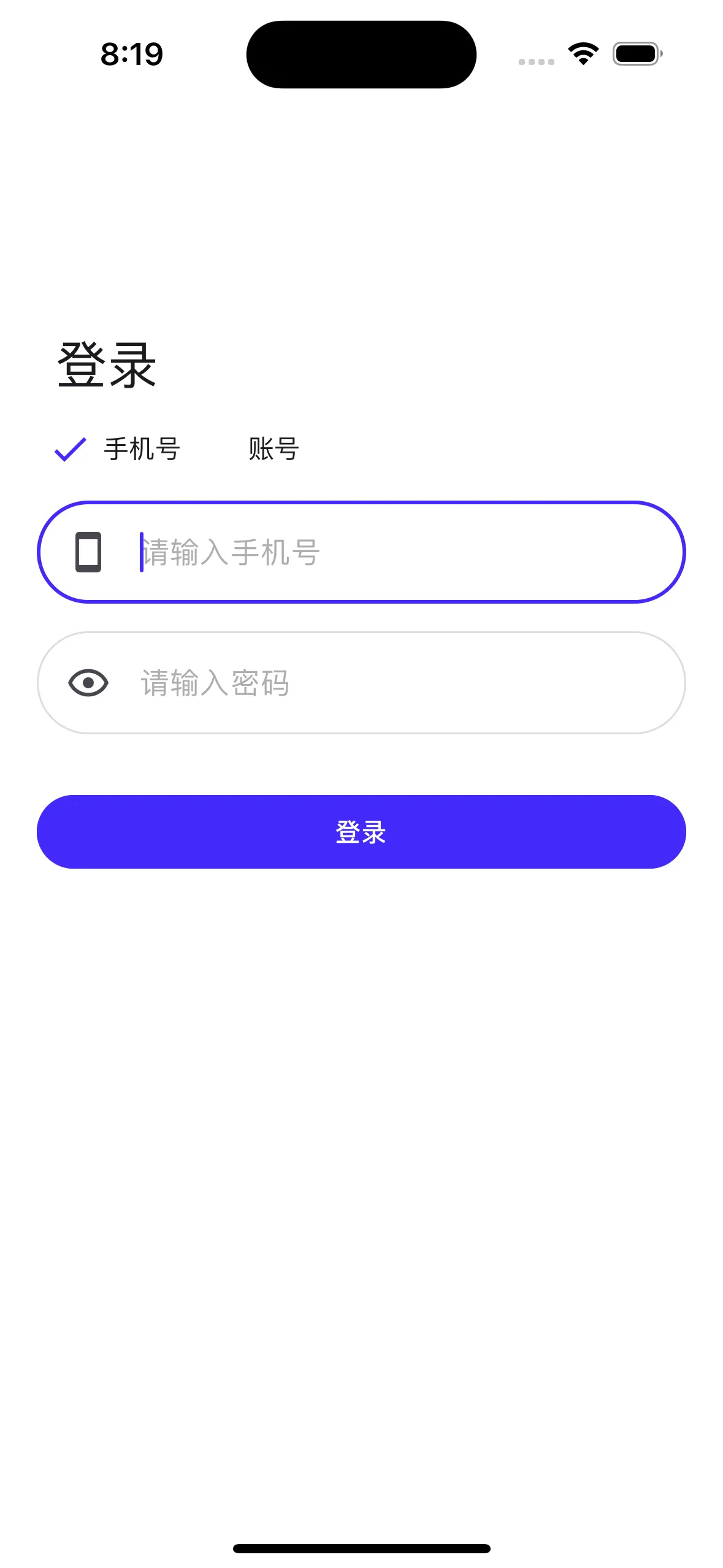Select the 手机号 login option

[140, 450]
